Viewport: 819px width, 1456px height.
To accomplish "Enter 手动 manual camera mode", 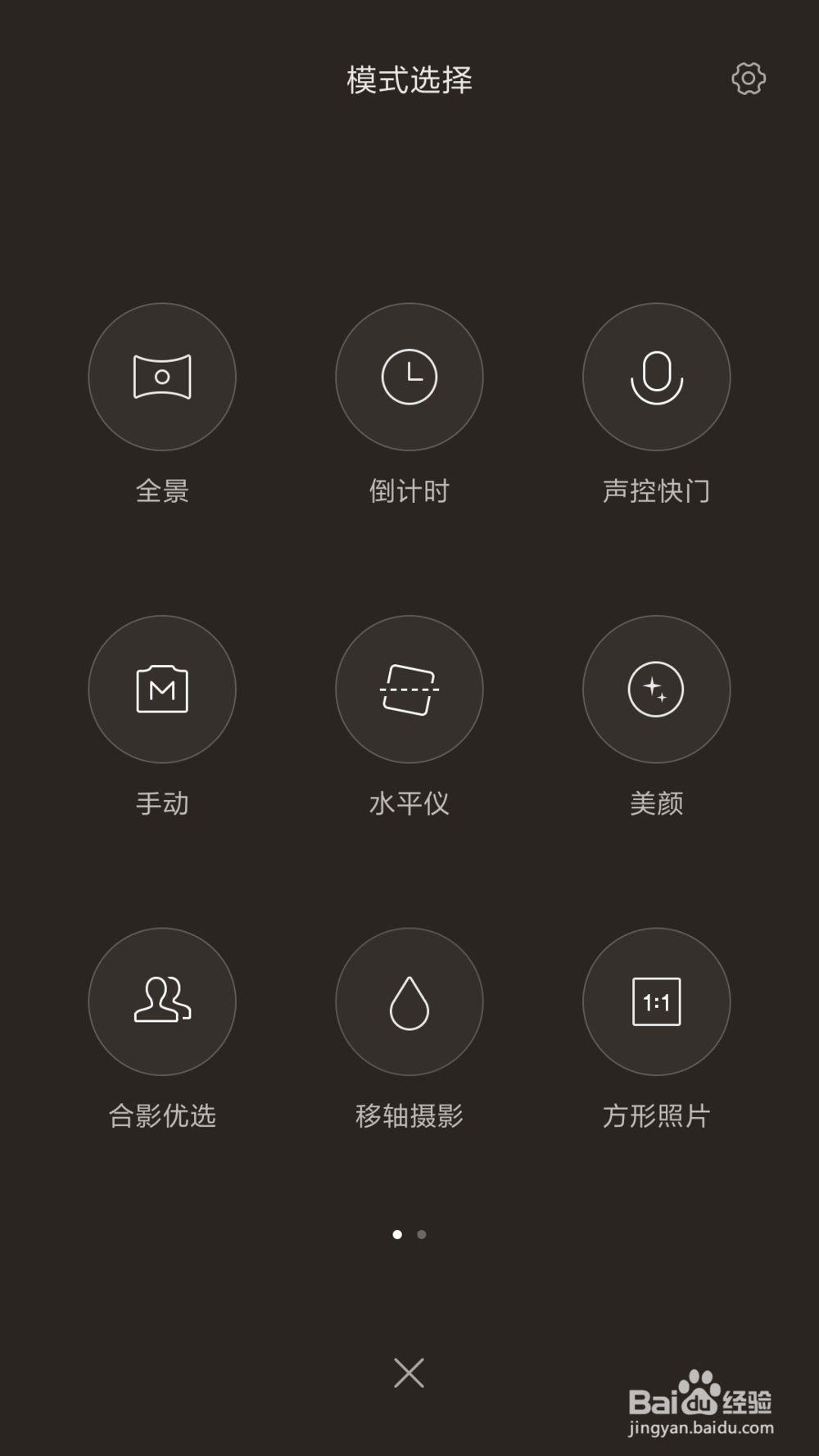I will click(162, 690).
